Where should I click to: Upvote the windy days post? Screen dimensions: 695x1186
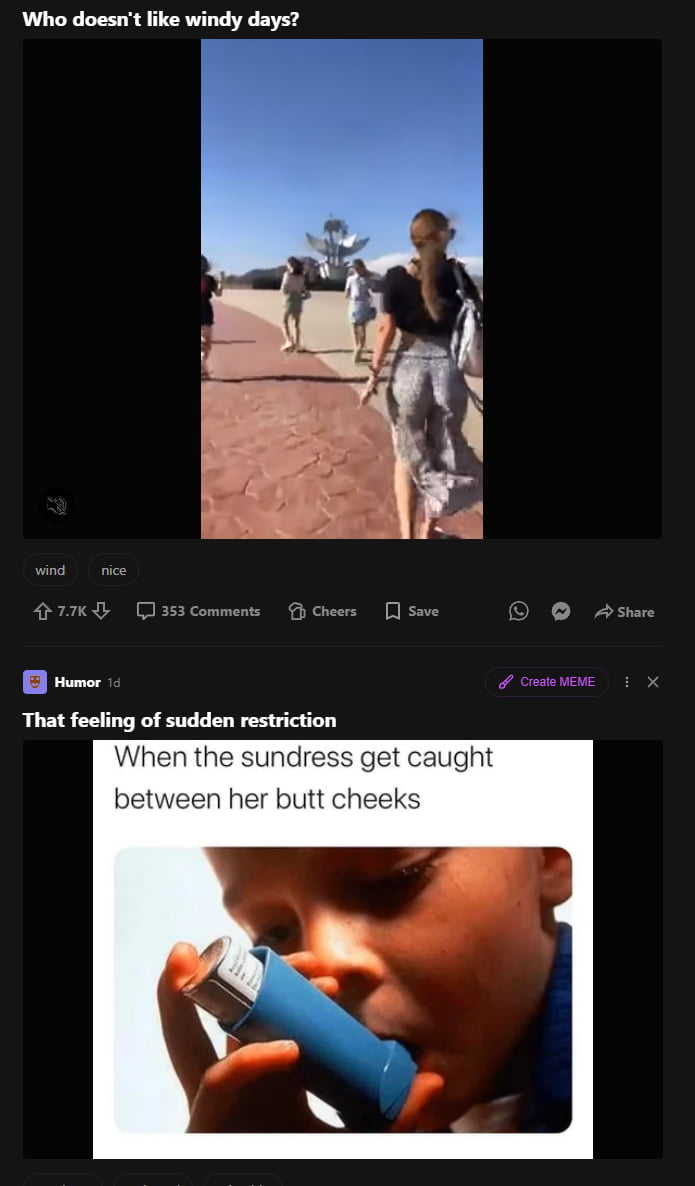[x=42, y=611]
